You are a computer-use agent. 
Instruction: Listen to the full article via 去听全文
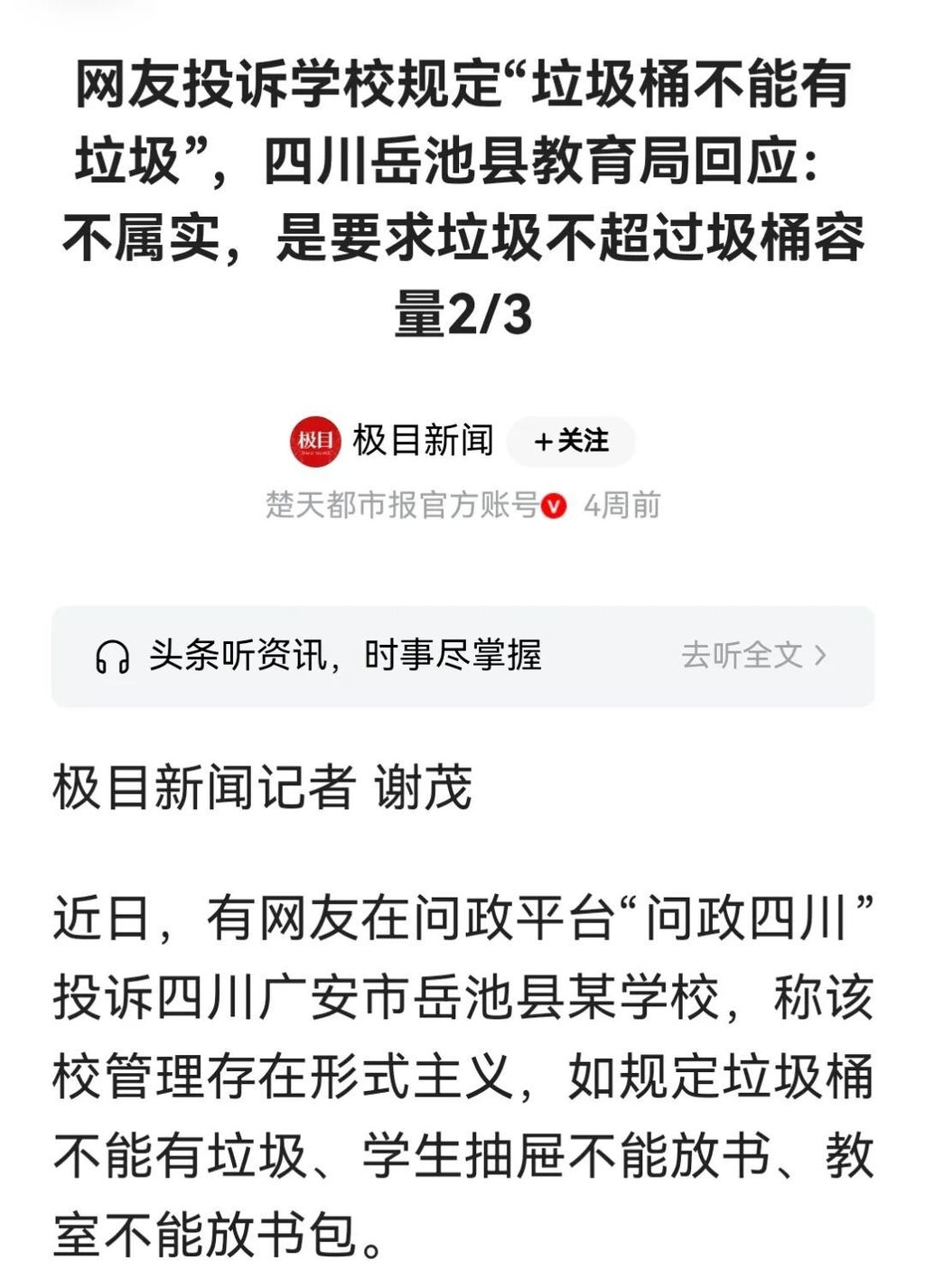(x=753, y=655)
